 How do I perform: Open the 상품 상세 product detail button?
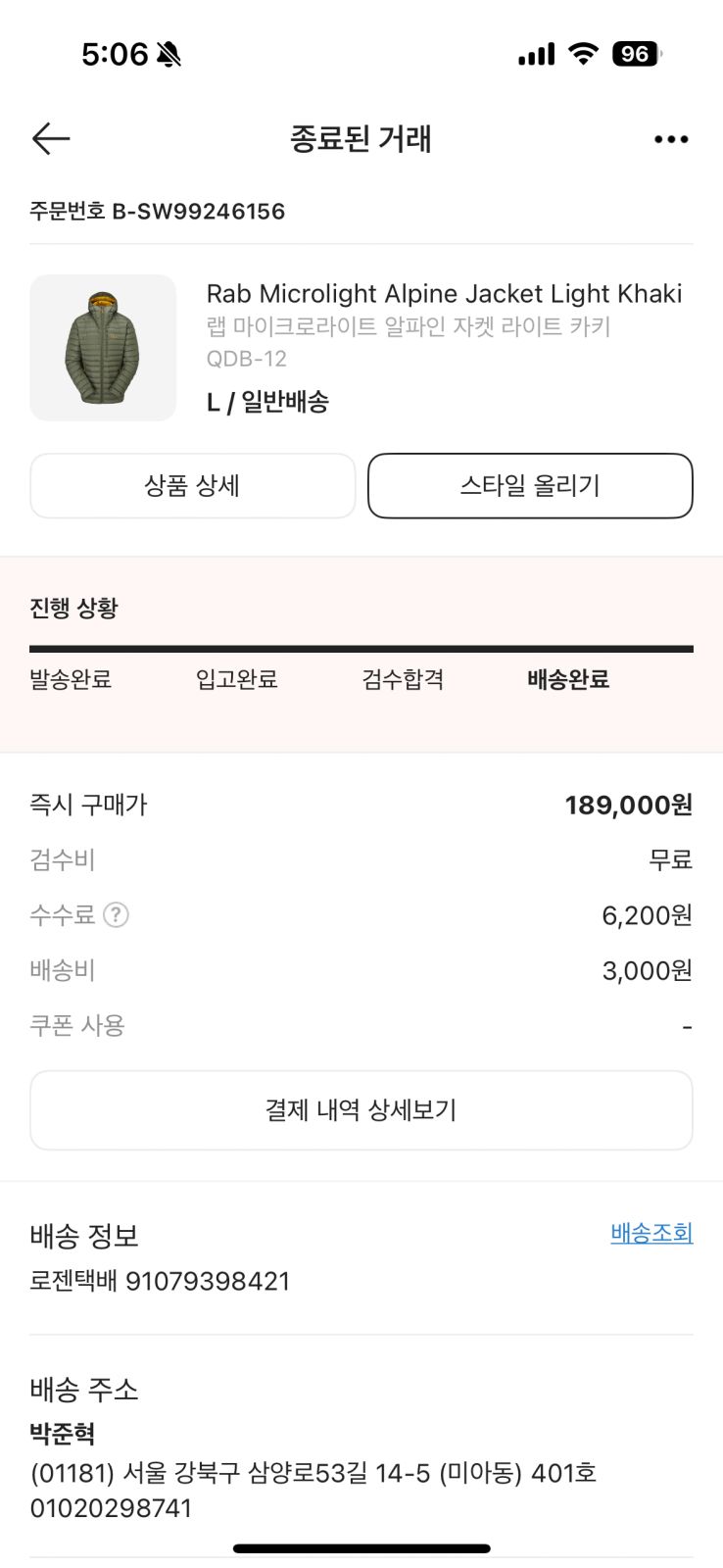(192, 485)
